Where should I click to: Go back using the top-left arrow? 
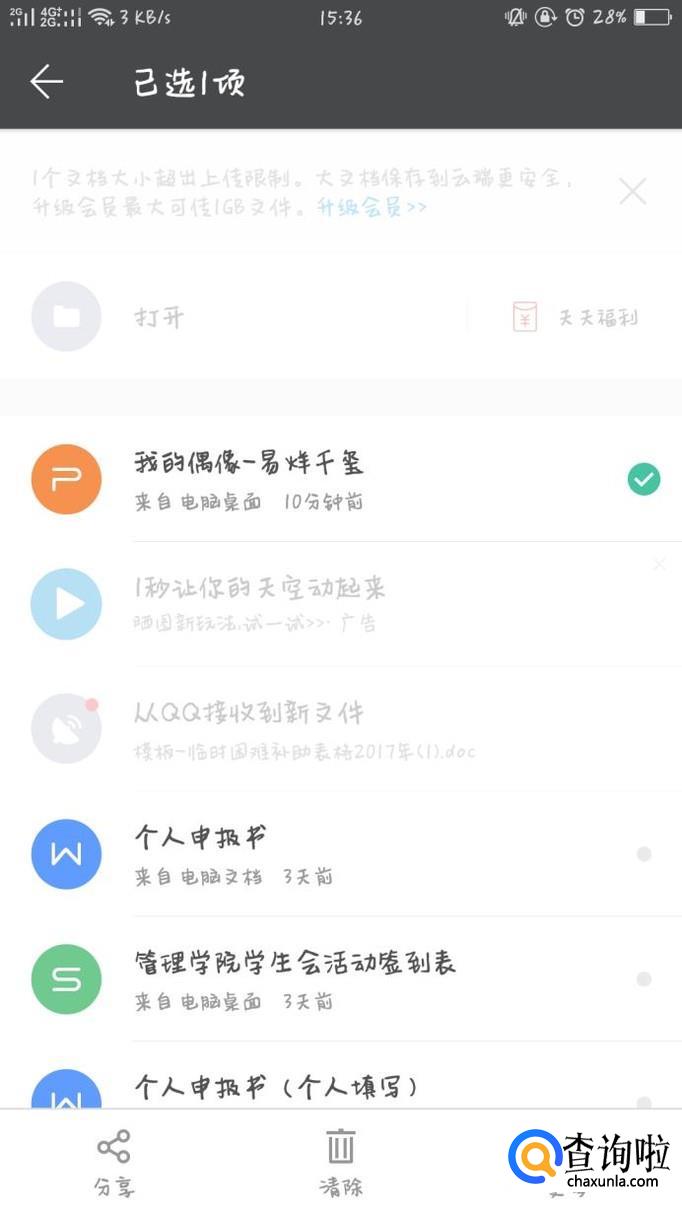click(x=46, y=82)
